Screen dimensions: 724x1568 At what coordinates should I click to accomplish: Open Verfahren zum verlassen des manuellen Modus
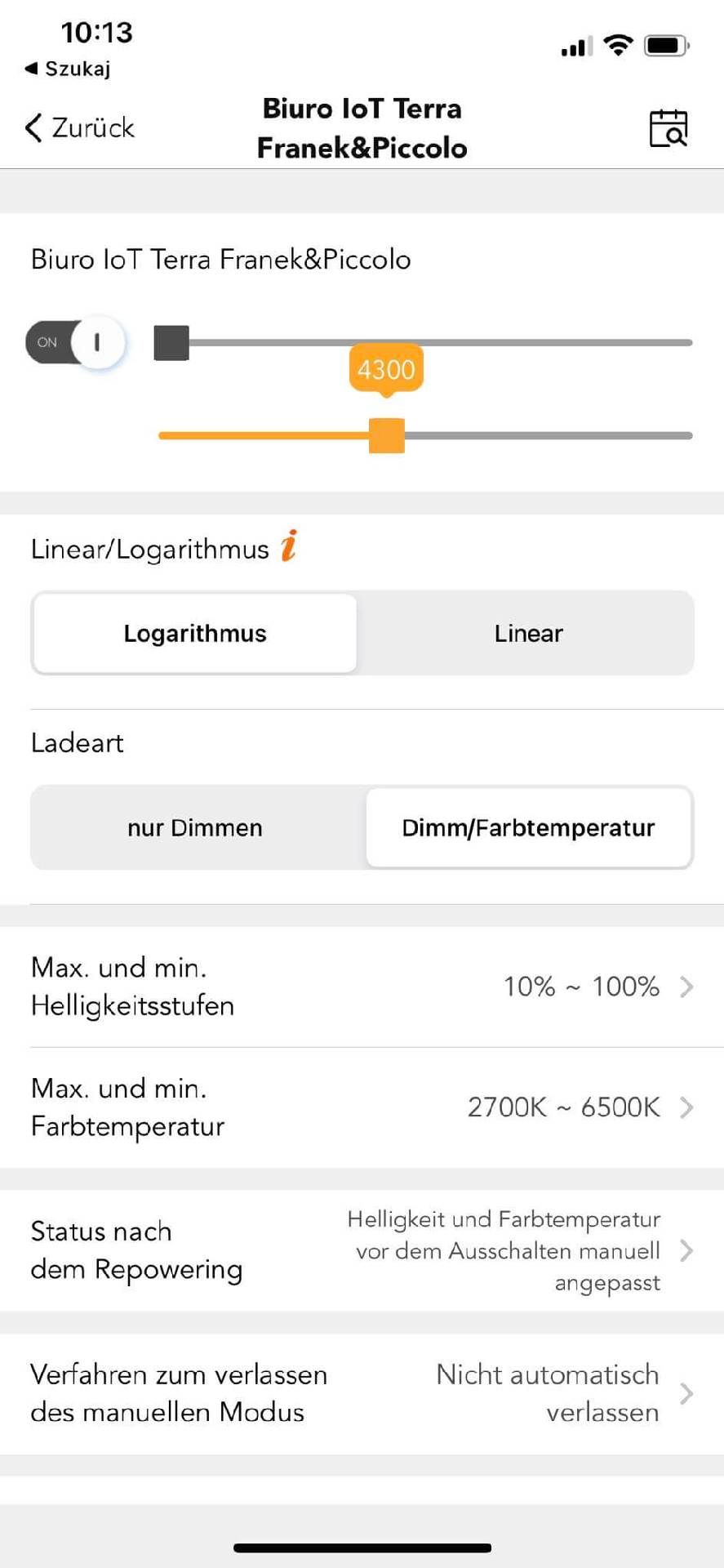(362, 1393)
